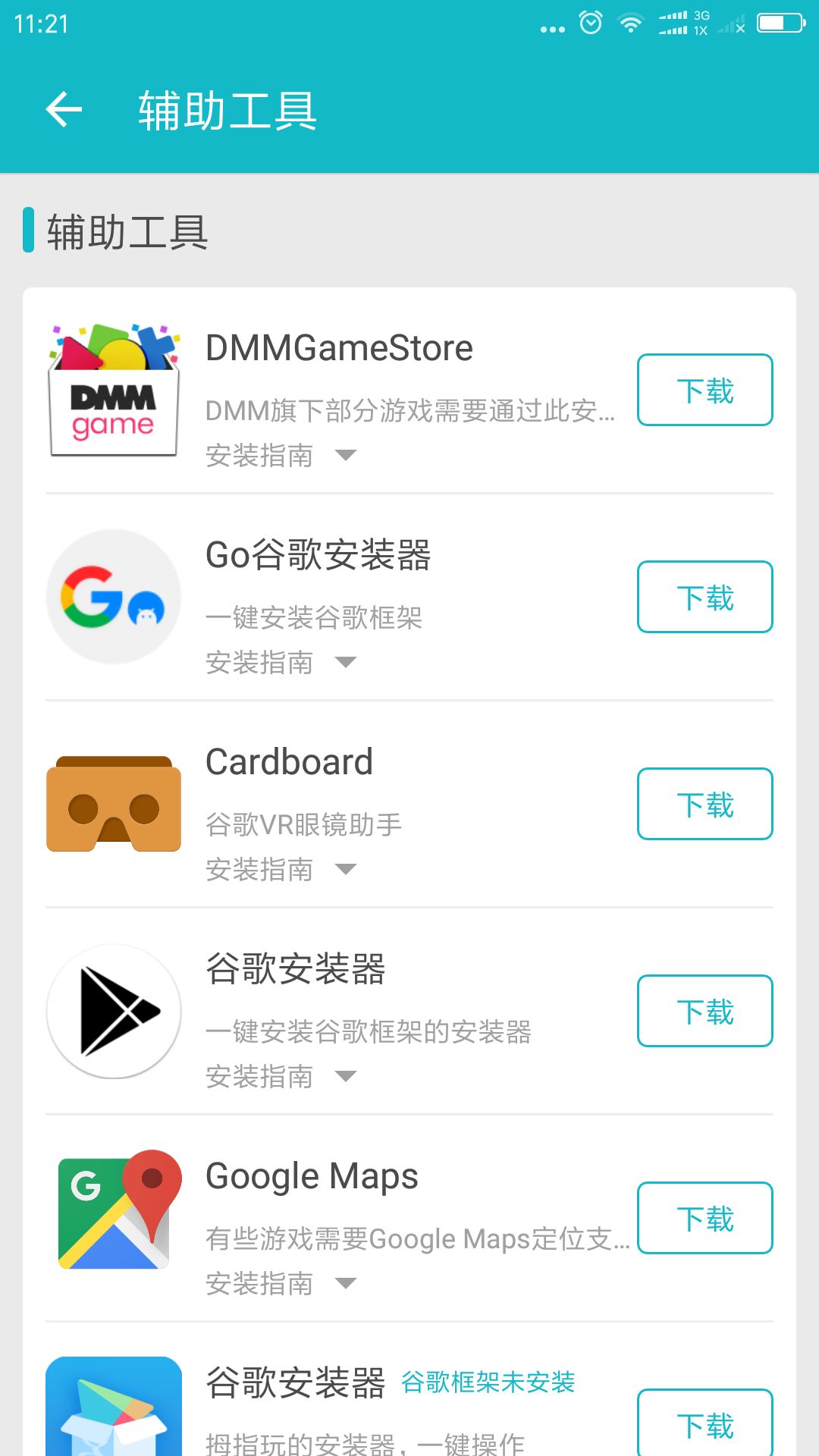This screenshot has width=819, height=1456.
Task: Expand 安装指南 under 一键安装谷歌框架的安装器
Action: point(281,1077)
